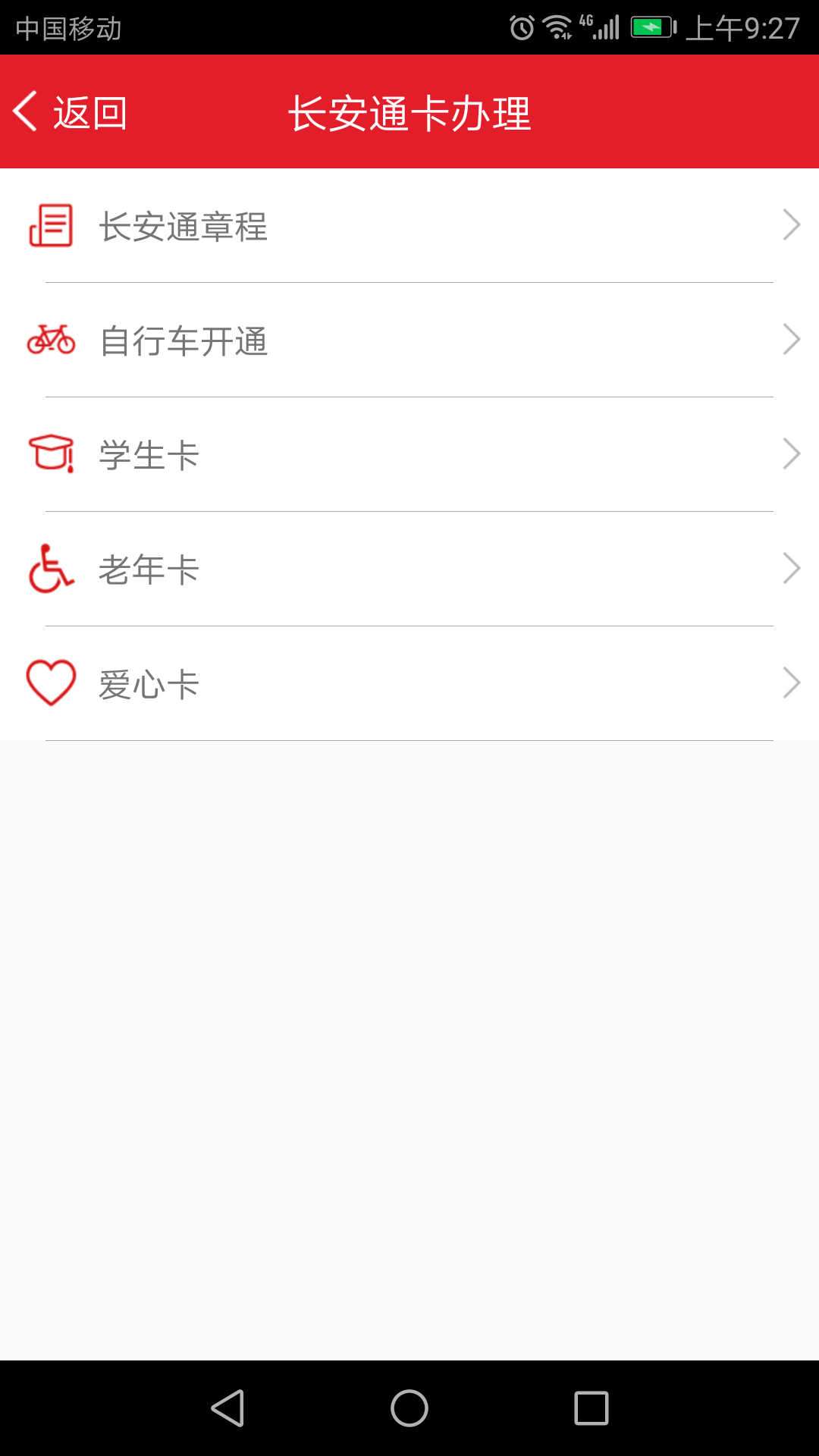
Task: Expand 学生卡 using its chevron
Action: pos(792,454)
